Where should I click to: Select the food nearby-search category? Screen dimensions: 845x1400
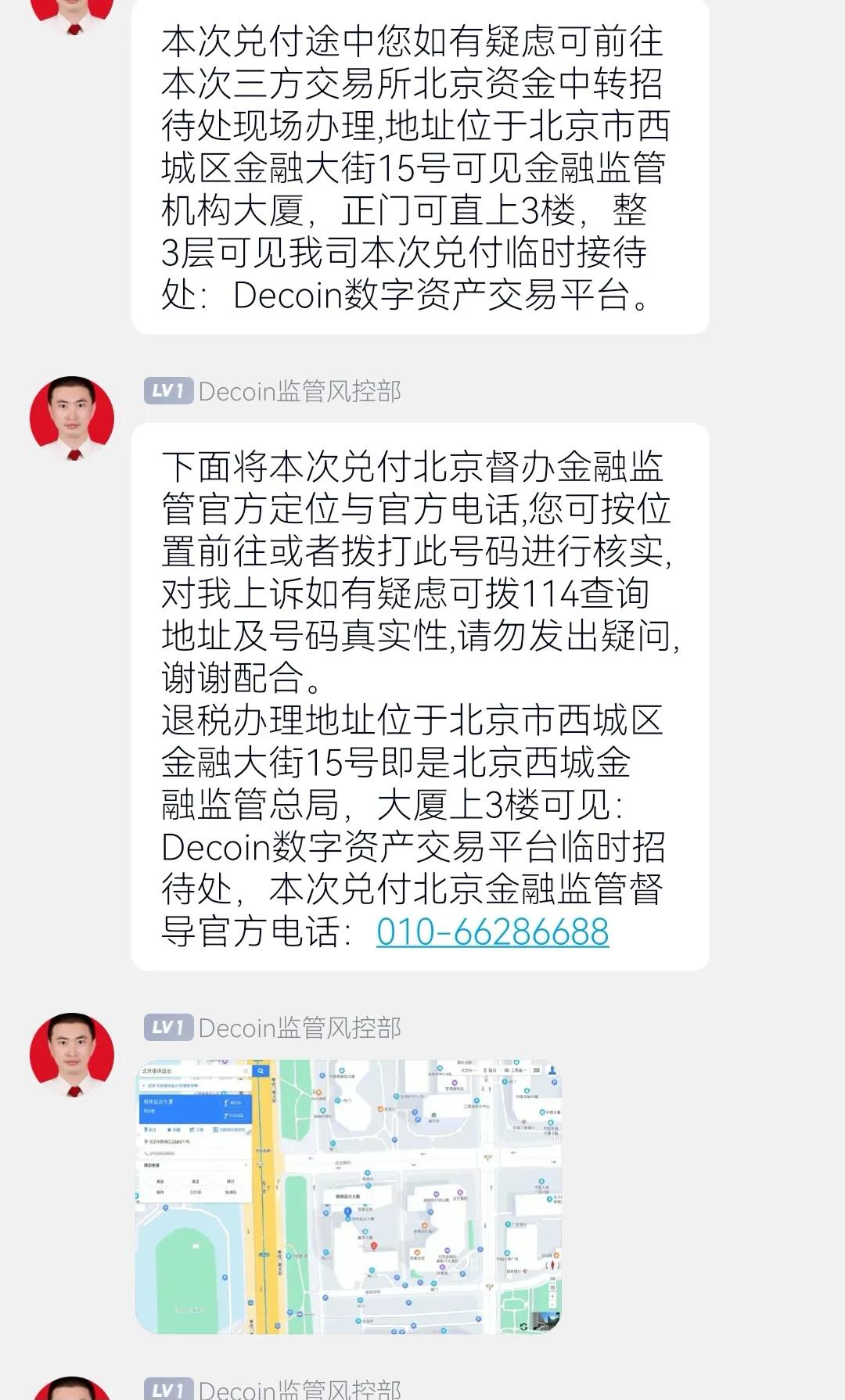161,1179
